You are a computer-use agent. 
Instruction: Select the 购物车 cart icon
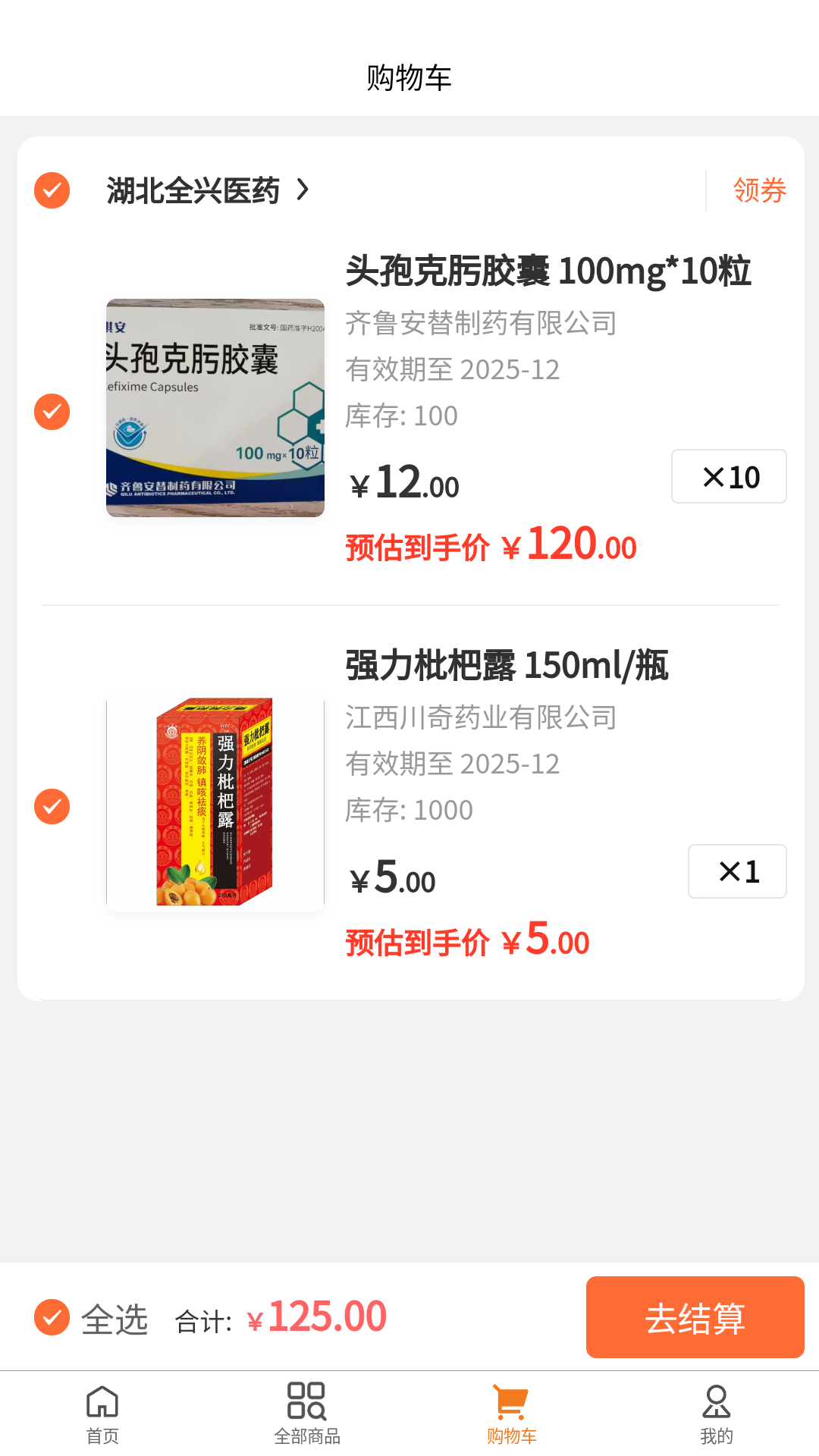512,1403
